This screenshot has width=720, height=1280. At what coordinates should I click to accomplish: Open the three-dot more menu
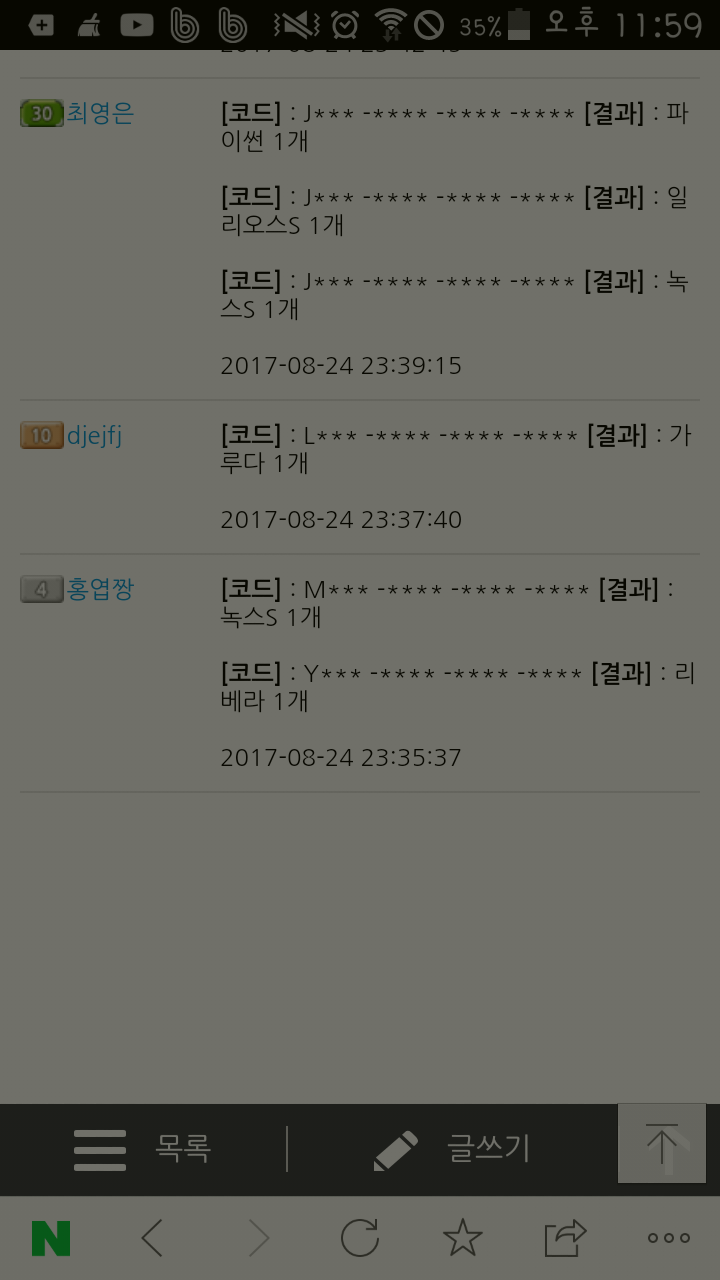(x=668, y=1239)
